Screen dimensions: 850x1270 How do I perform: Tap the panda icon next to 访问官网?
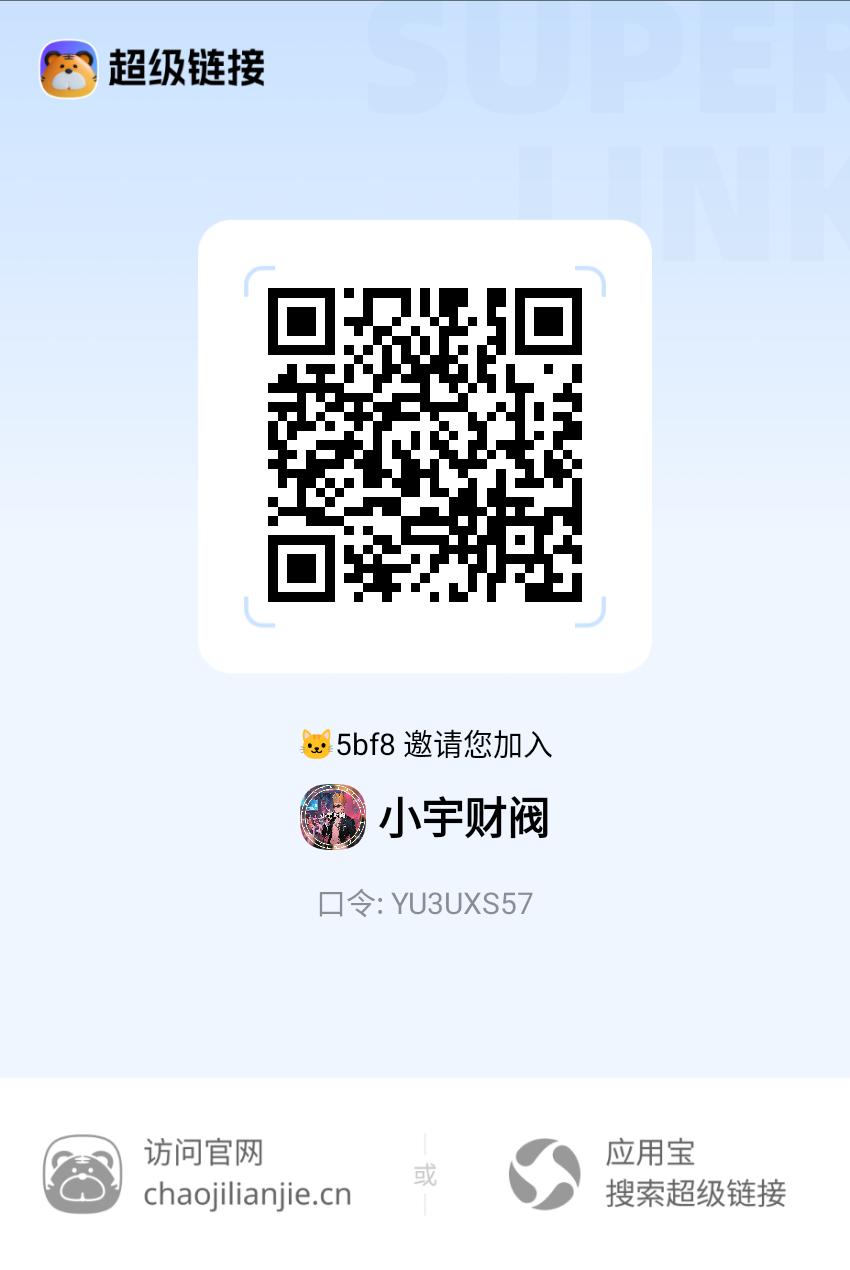point(84,1175)
